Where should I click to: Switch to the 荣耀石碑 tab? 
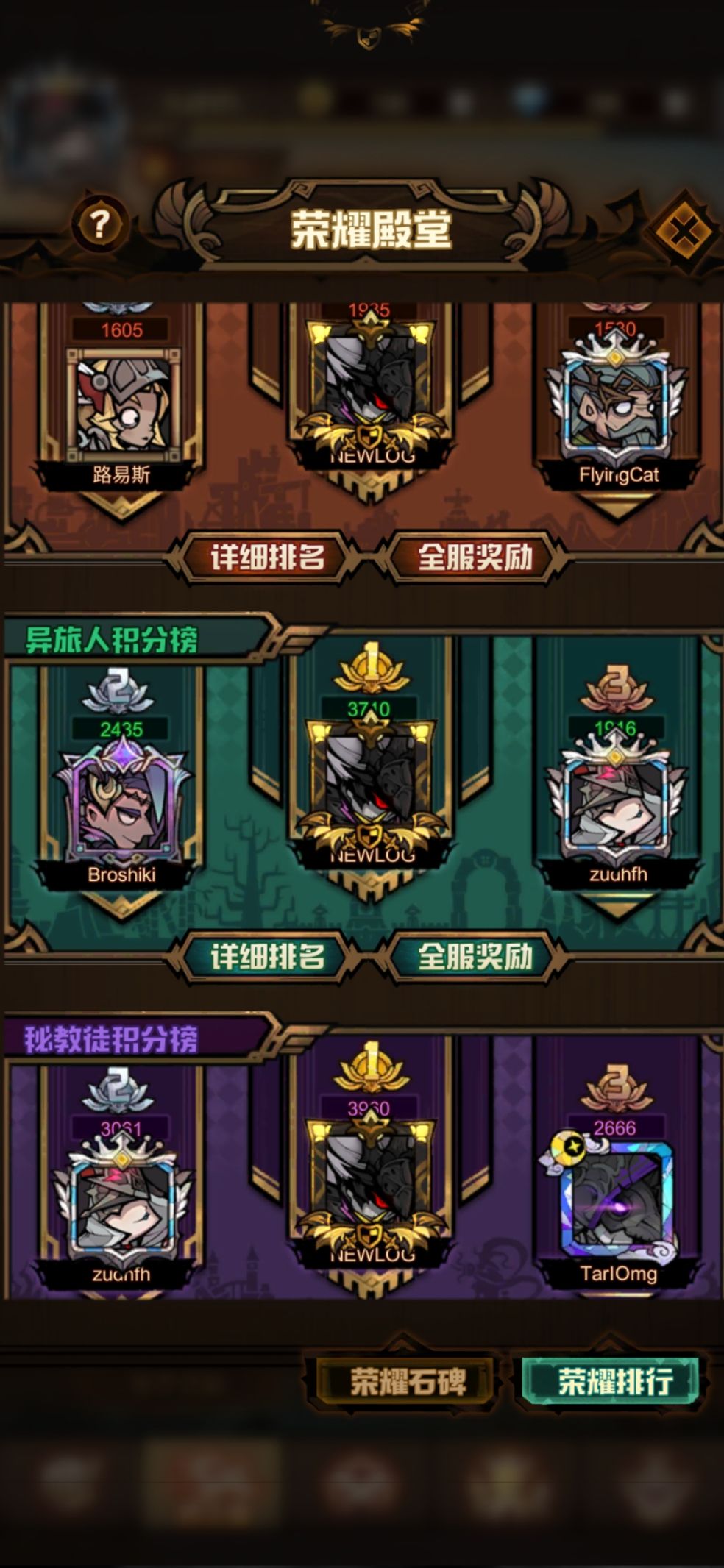point(407,1382)
